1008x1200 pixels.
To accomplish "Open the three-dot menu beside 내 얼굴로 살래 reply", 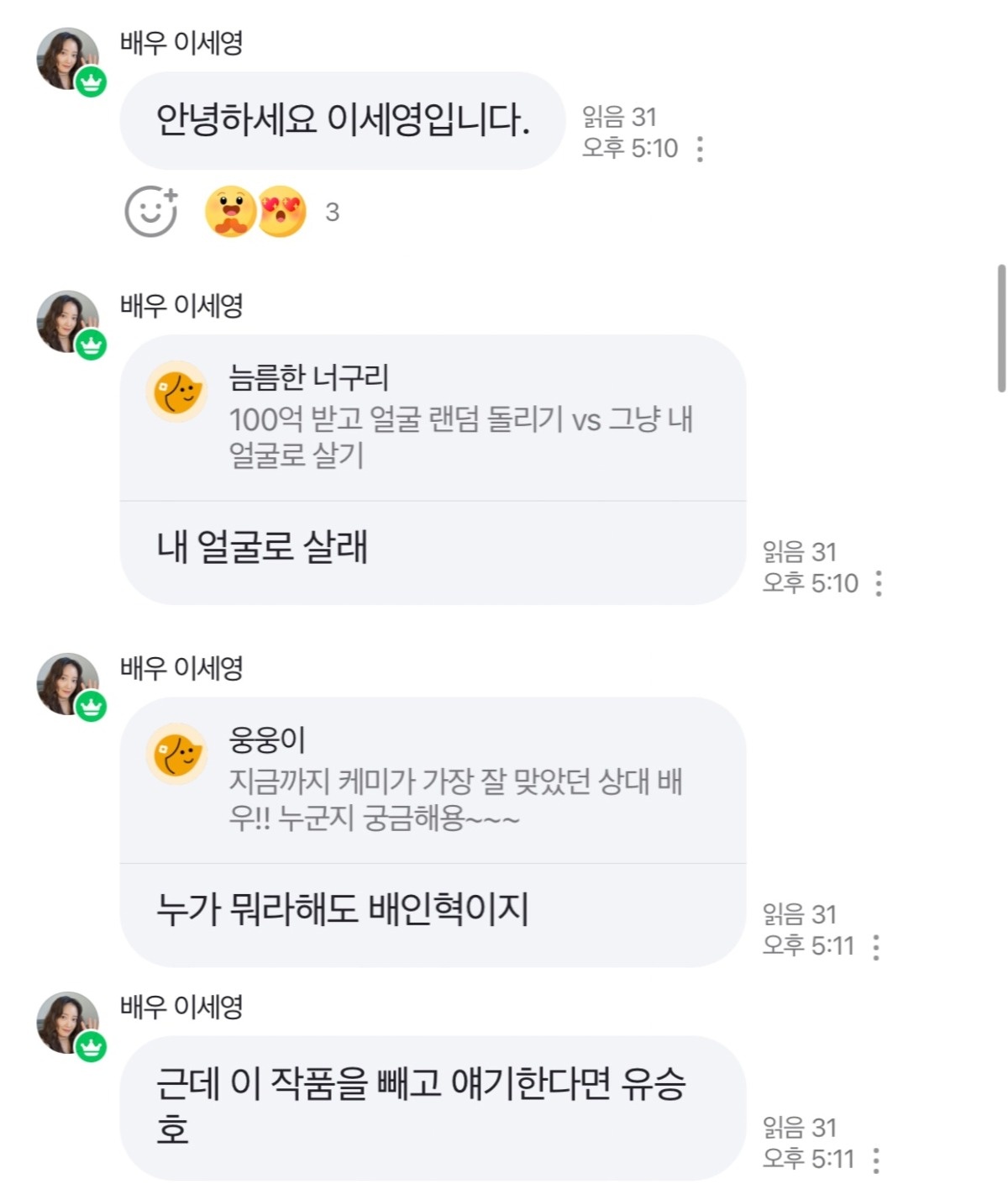I will [880, 585].
